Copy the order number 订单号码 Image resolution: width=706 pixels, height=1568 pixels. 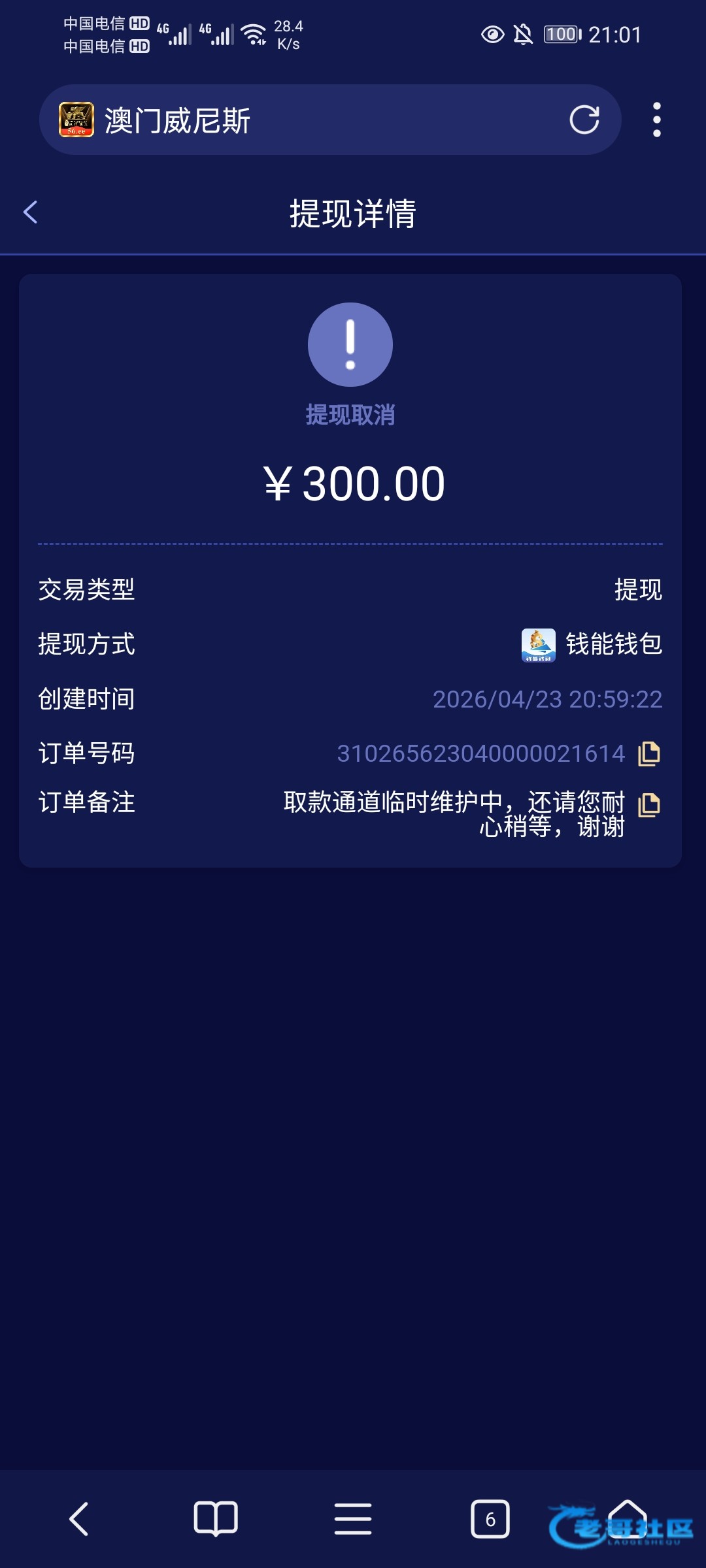pos(648,753)
